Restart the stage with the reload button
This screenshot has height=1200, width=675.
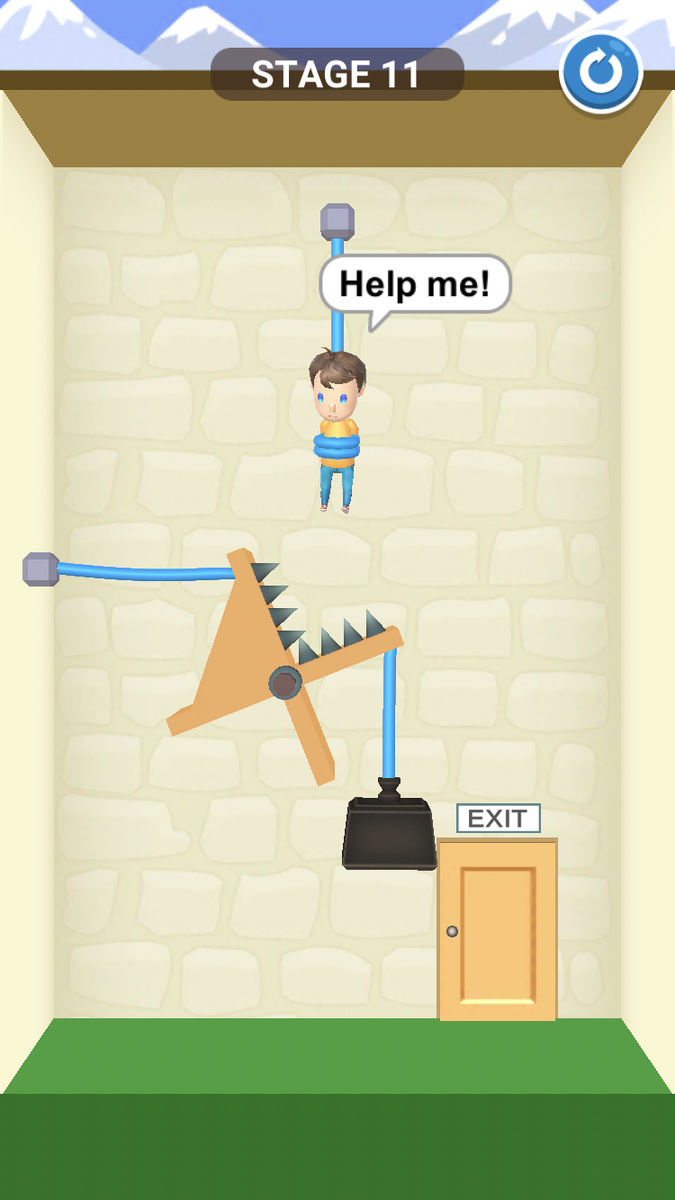tap(600, 73)
